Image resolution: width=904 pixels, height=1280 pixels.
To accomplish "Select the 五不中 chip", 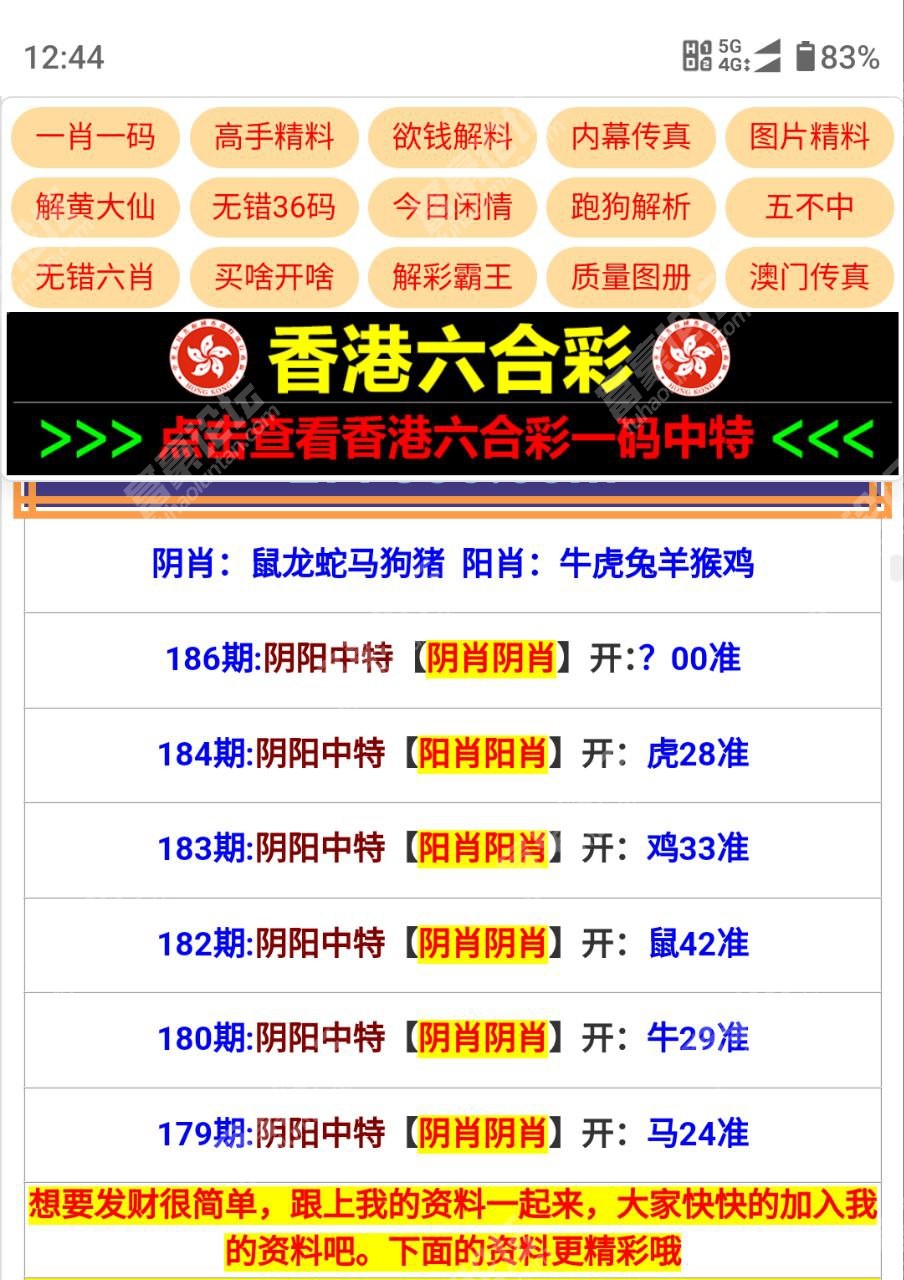I will [x=809, y=207].
